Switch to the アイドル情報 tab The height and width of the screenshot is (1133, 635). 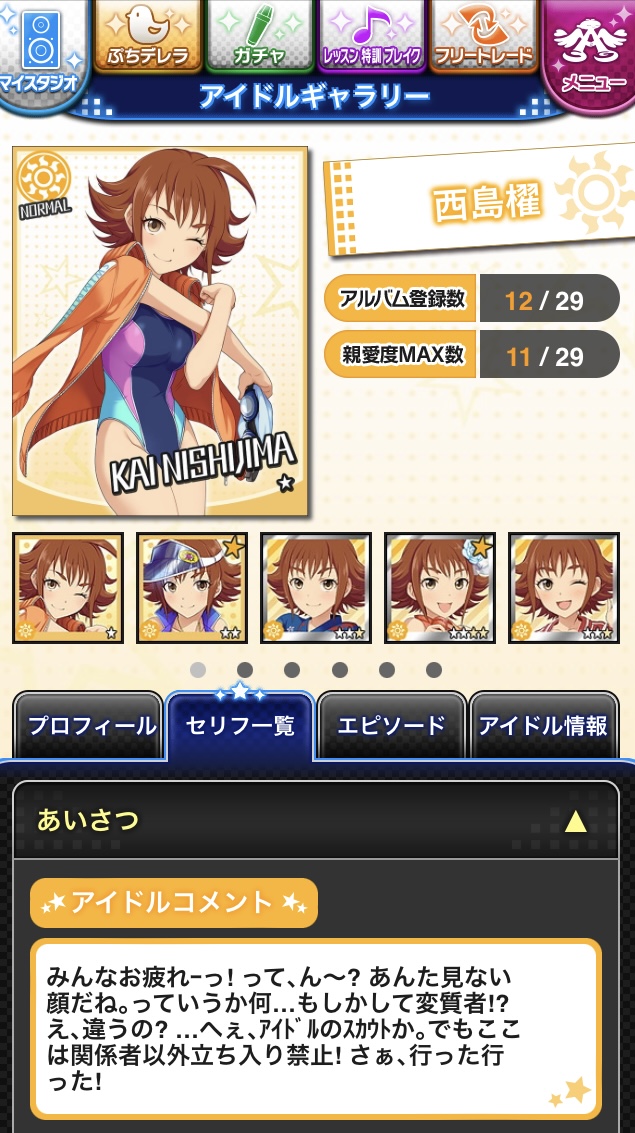(544, 725)
